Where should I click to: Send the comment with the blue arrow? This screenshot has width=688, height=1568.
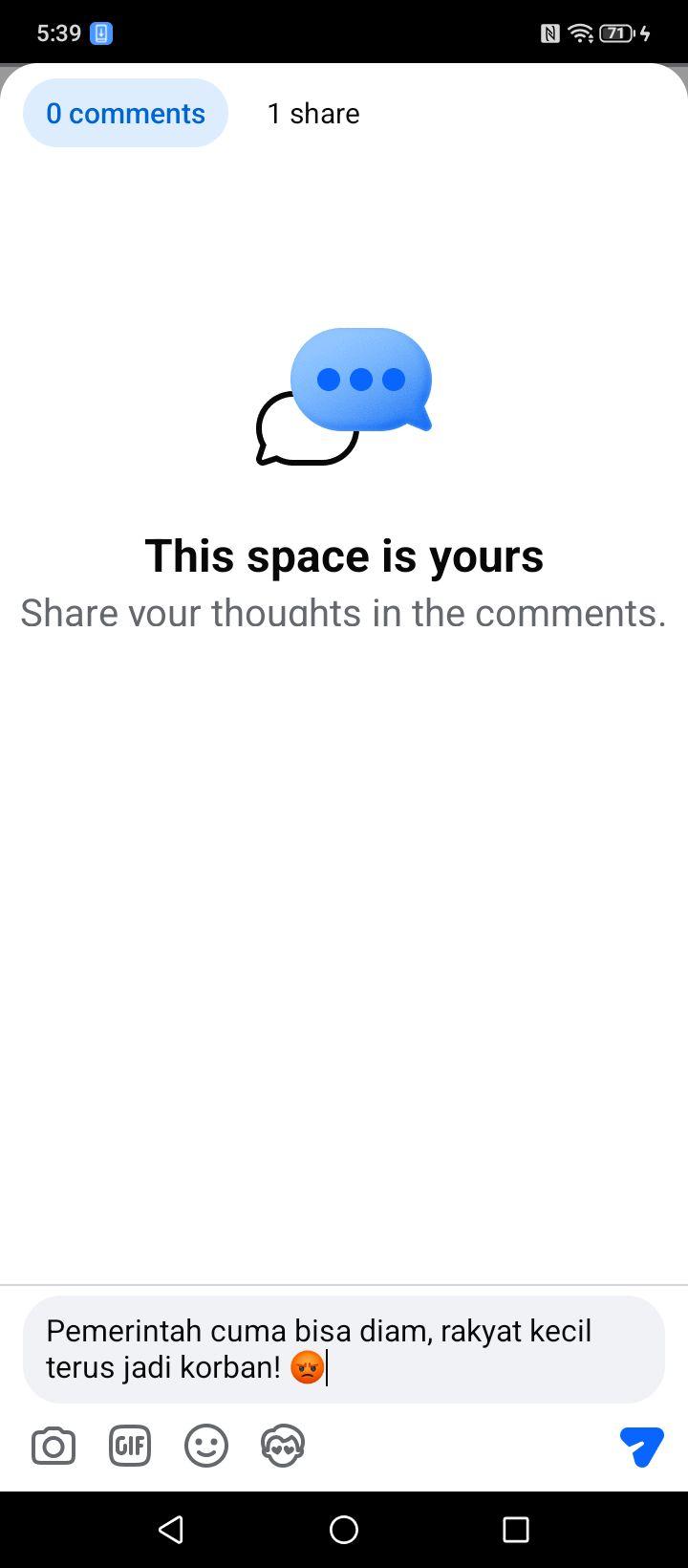pos(641,1447)
